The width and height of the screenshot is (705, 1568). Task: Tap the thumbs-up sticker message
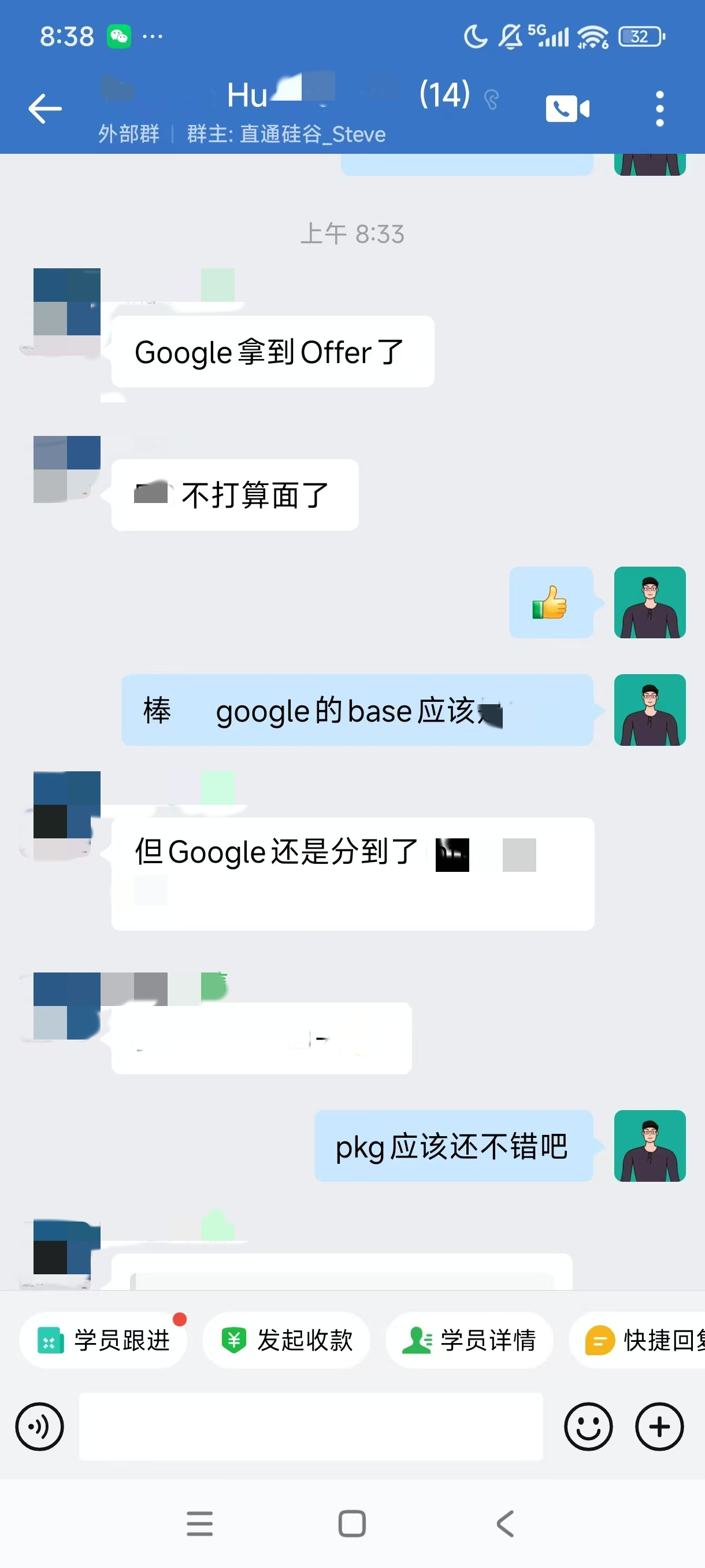point(550,603)
